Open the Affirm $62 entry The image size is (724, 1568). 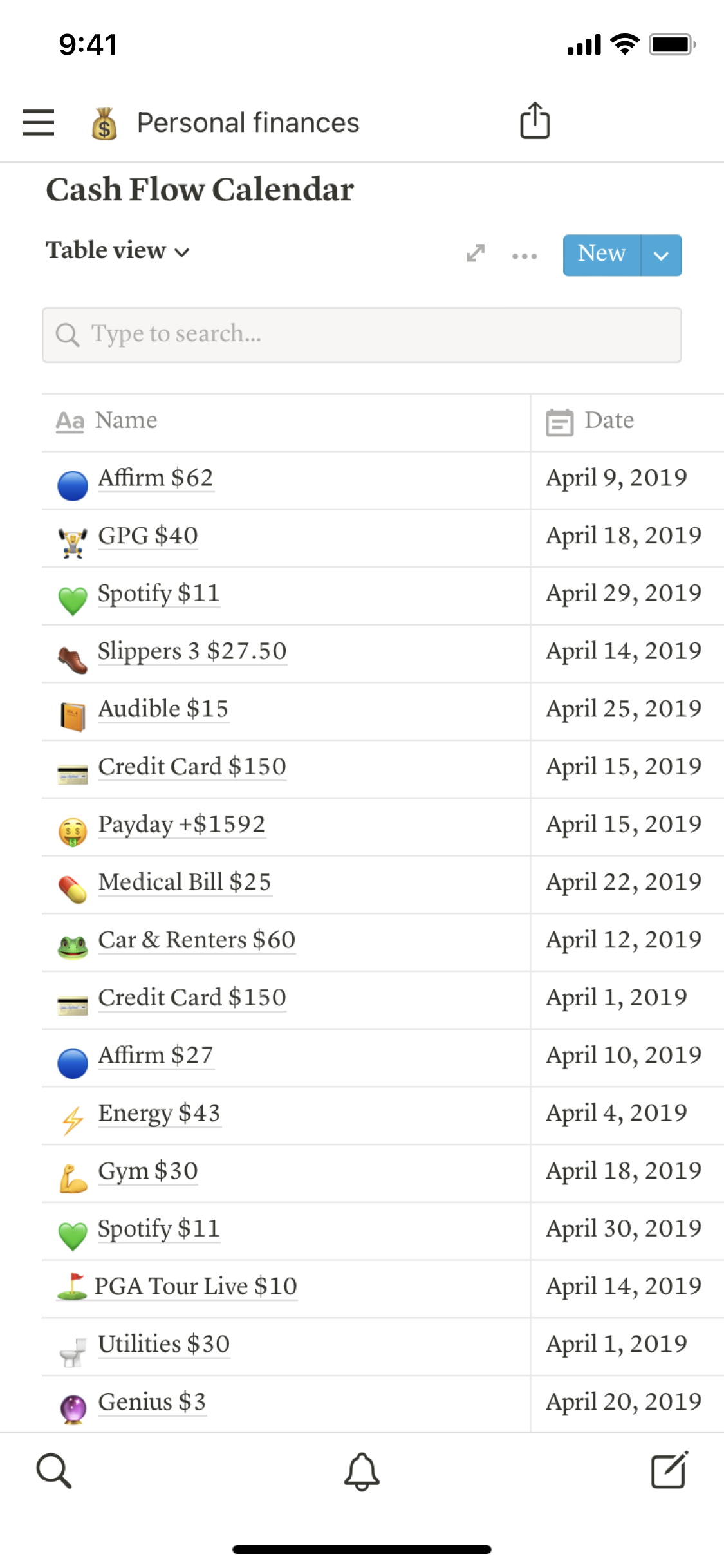156,478
